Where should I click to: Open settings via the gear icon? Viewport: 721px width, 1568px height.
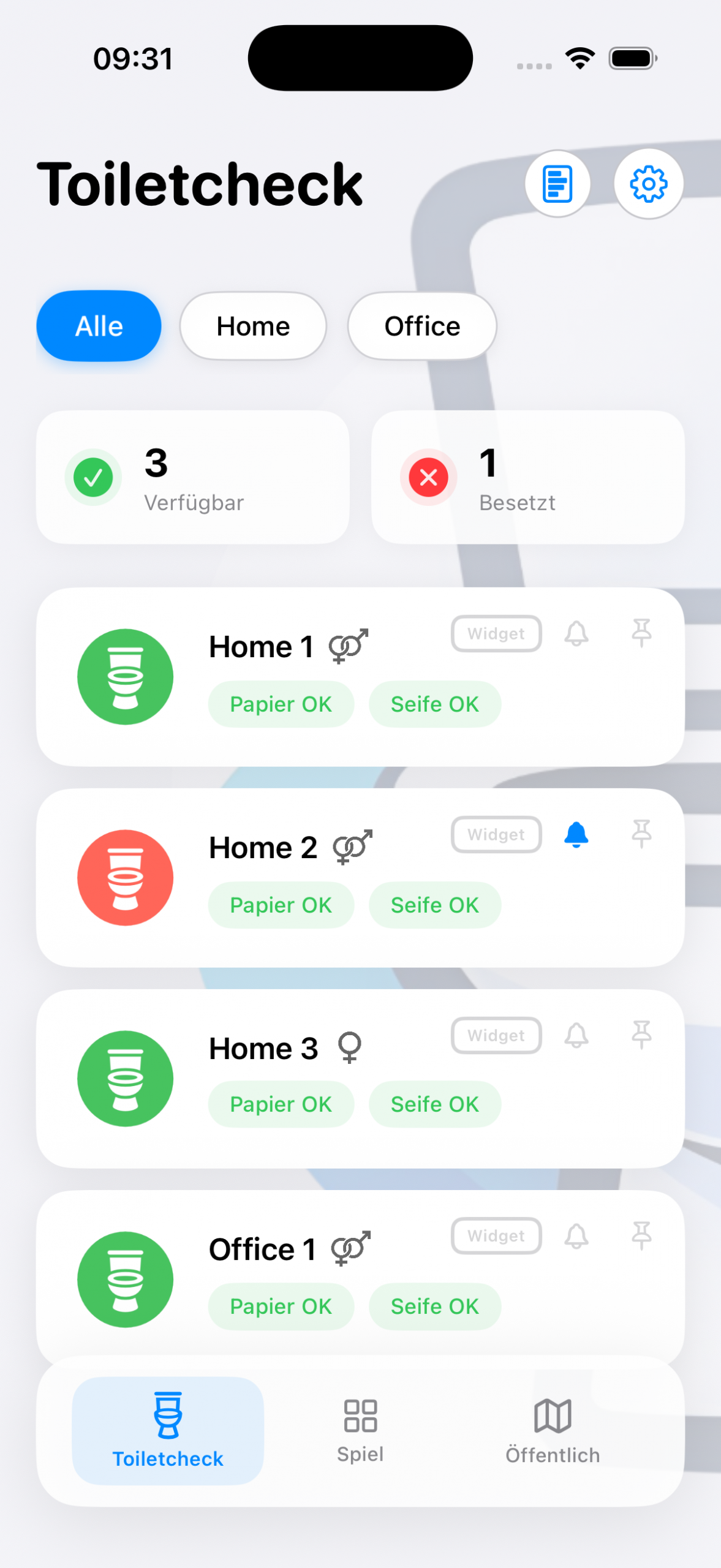(648, 184)
